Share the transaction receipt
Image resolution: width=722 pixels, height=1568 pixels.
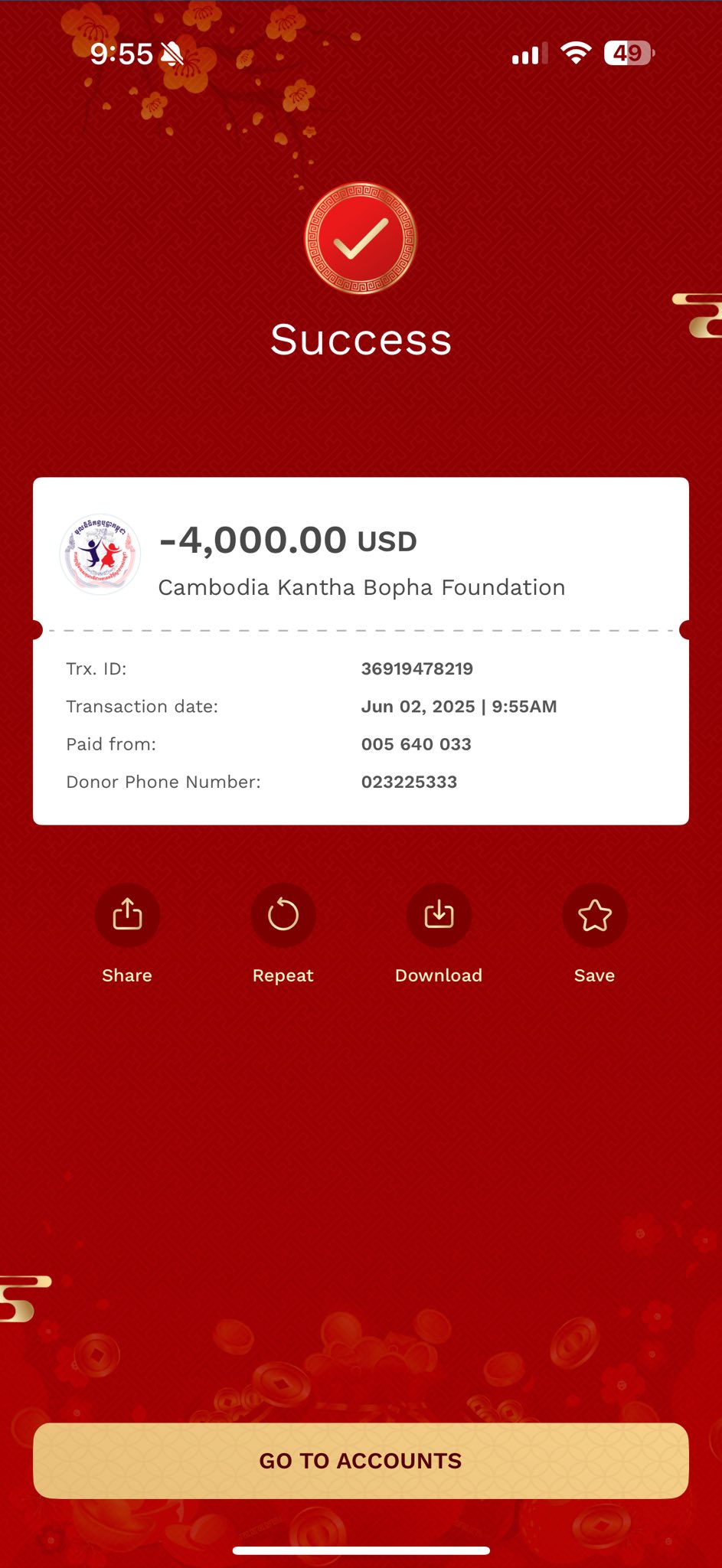(127, 916)
